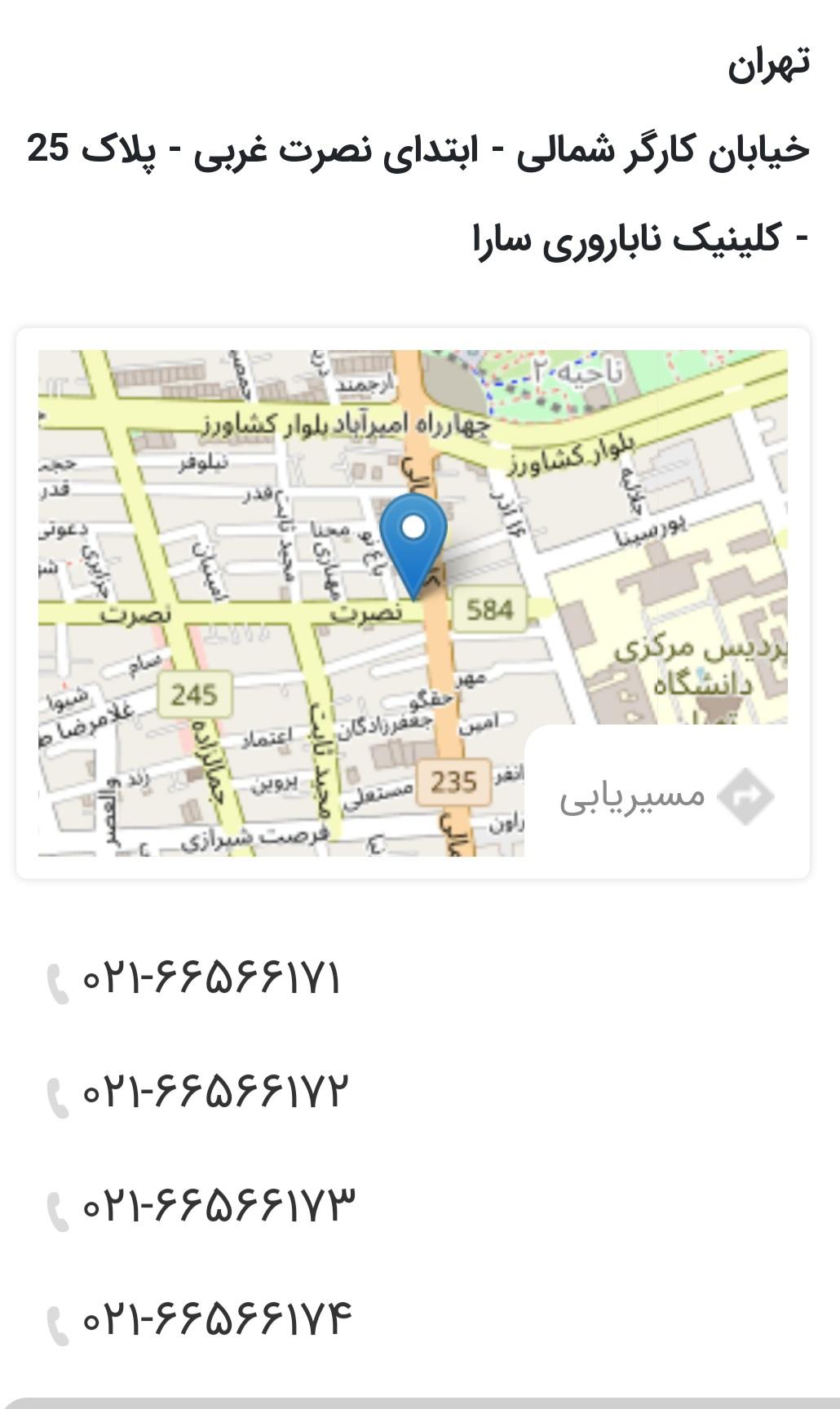Image resolution: width=840 pixels, height=1409 pixels.
Task: Click the road badge labeled 245 on map
Action: tap(197, 696)
